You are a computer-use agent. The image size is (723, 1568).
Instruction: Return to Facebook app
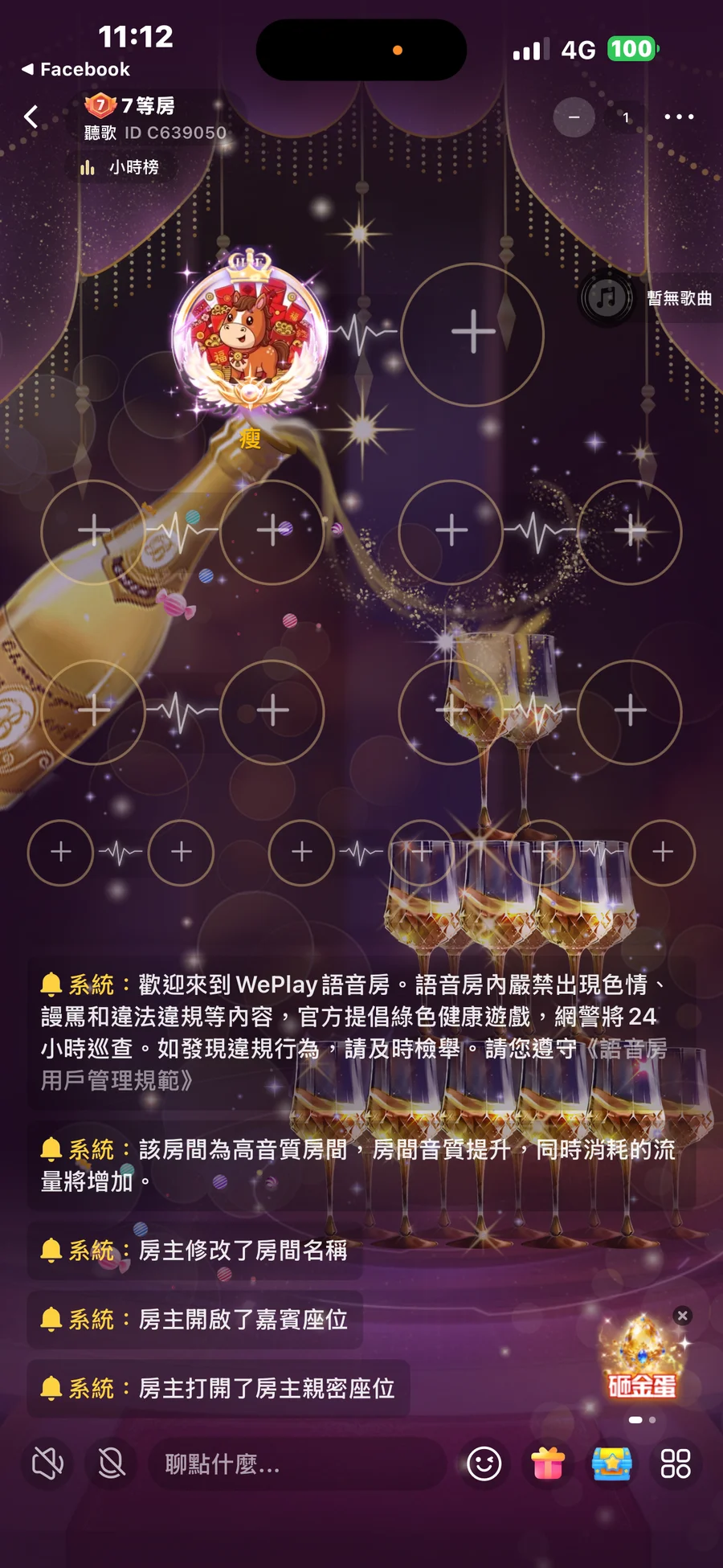[76, 69]
